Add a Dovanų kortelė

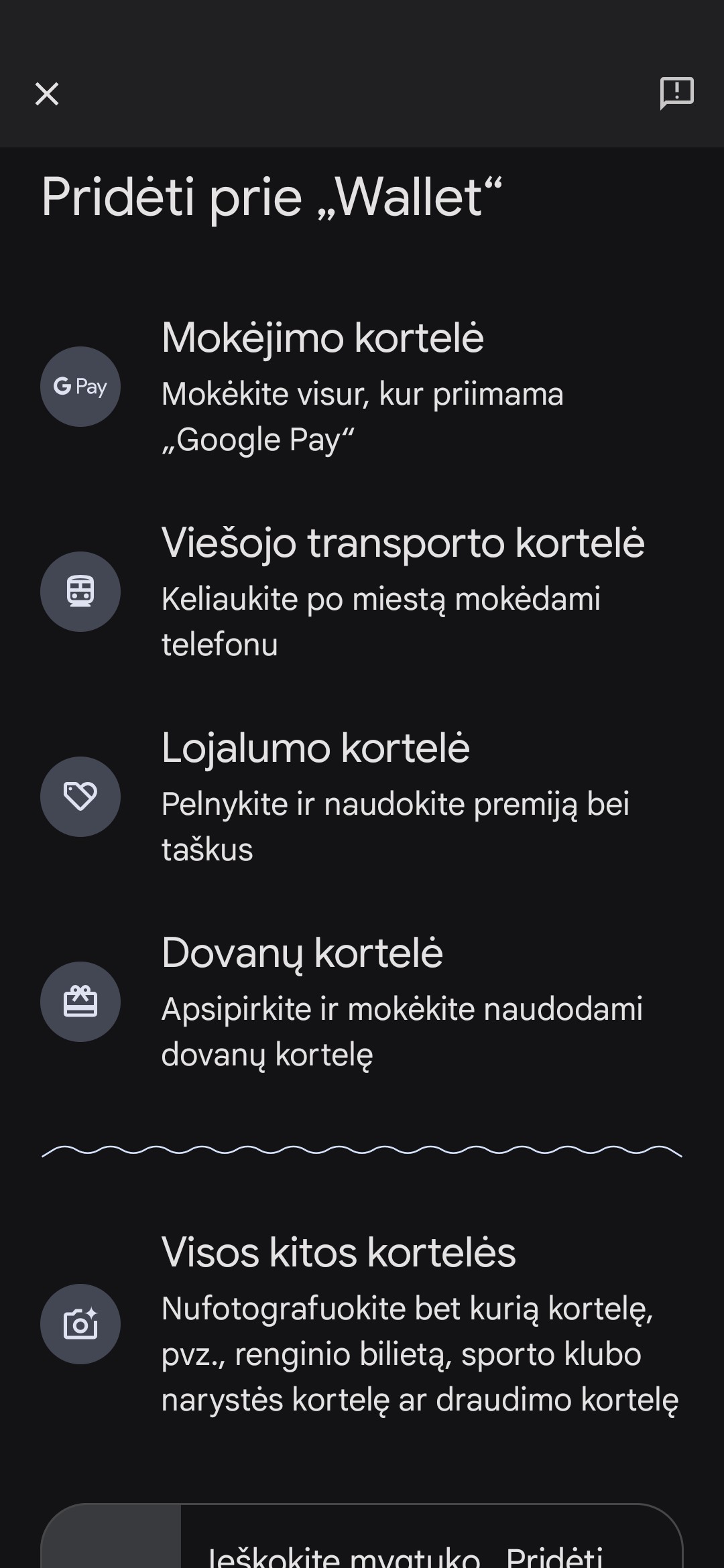click(362, 1002)
